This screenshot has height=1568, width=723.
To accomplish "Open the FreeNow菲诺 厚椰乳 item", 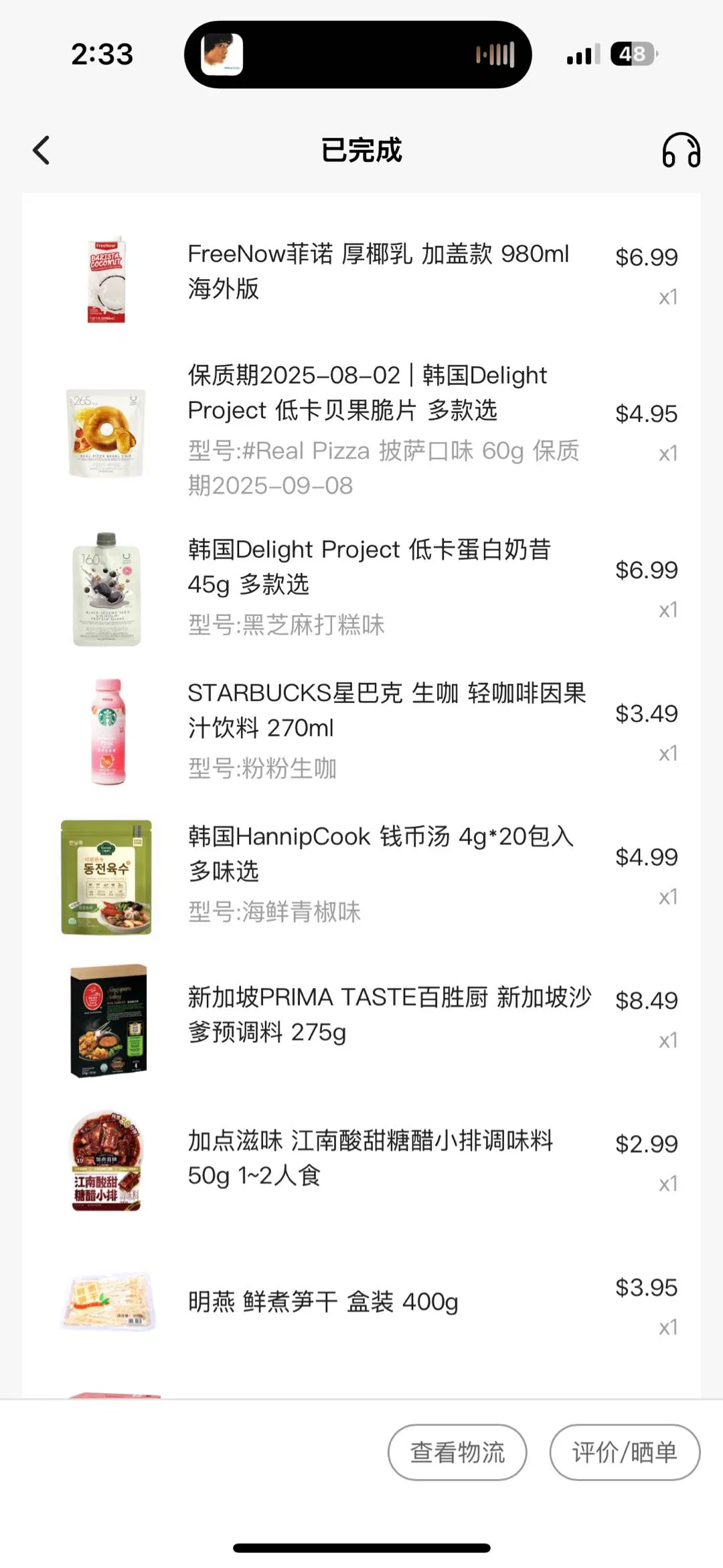I will click(378, 271).
